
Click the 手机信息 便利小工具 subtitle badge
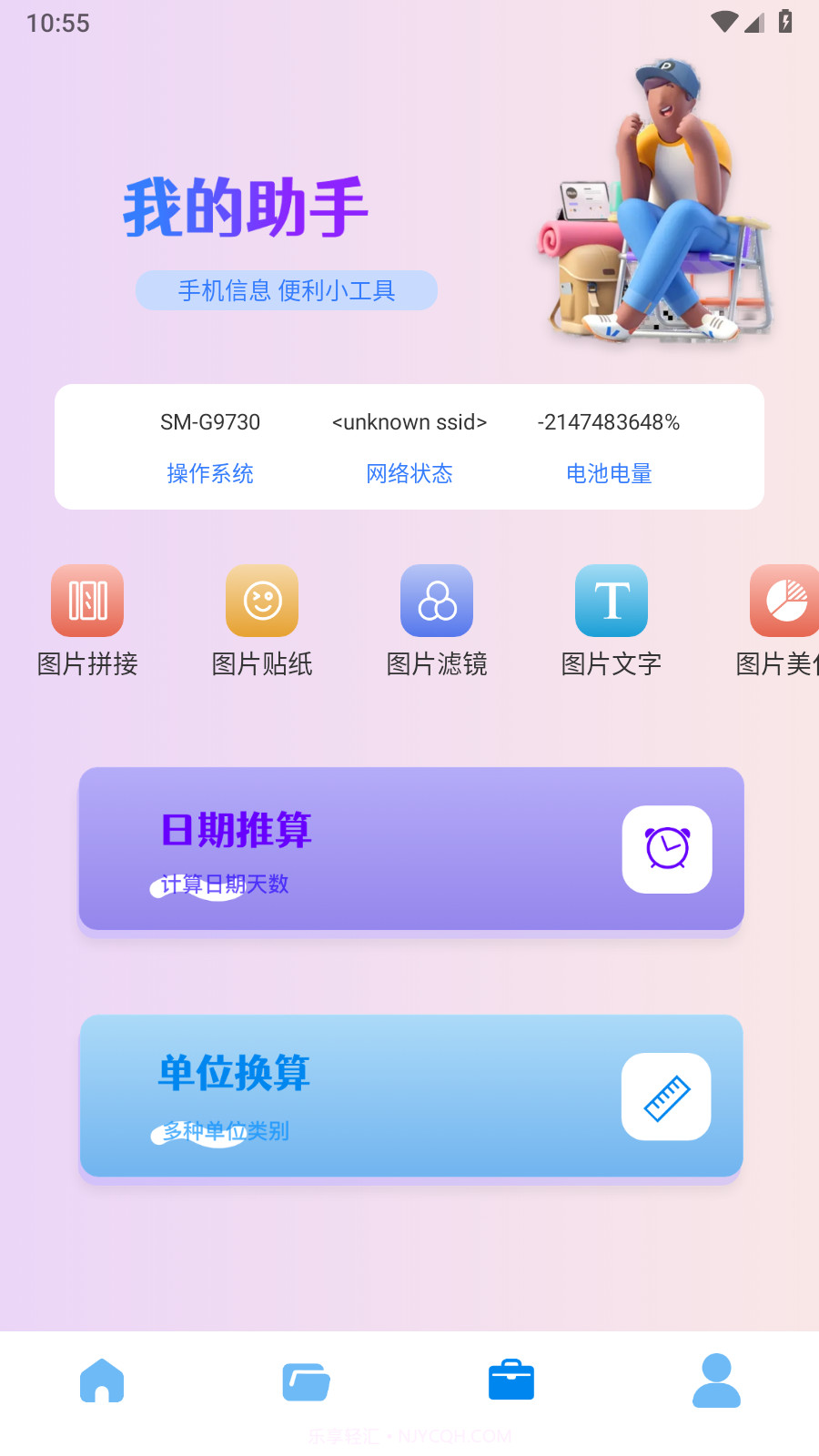coord(286,290)
